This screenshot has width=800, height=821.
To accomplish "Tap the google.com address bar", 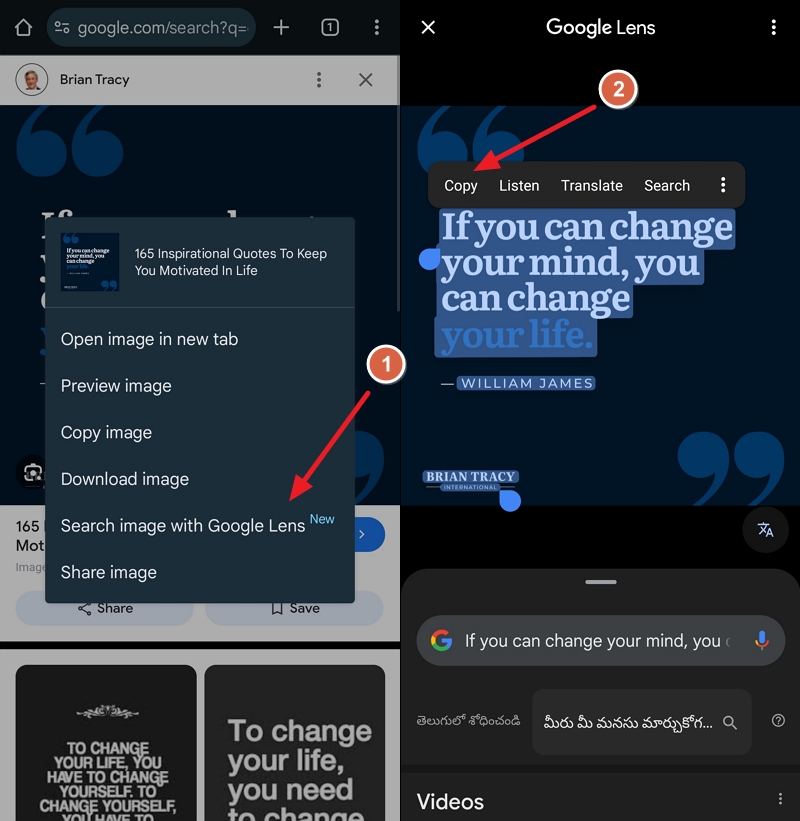I will [150, 28].
